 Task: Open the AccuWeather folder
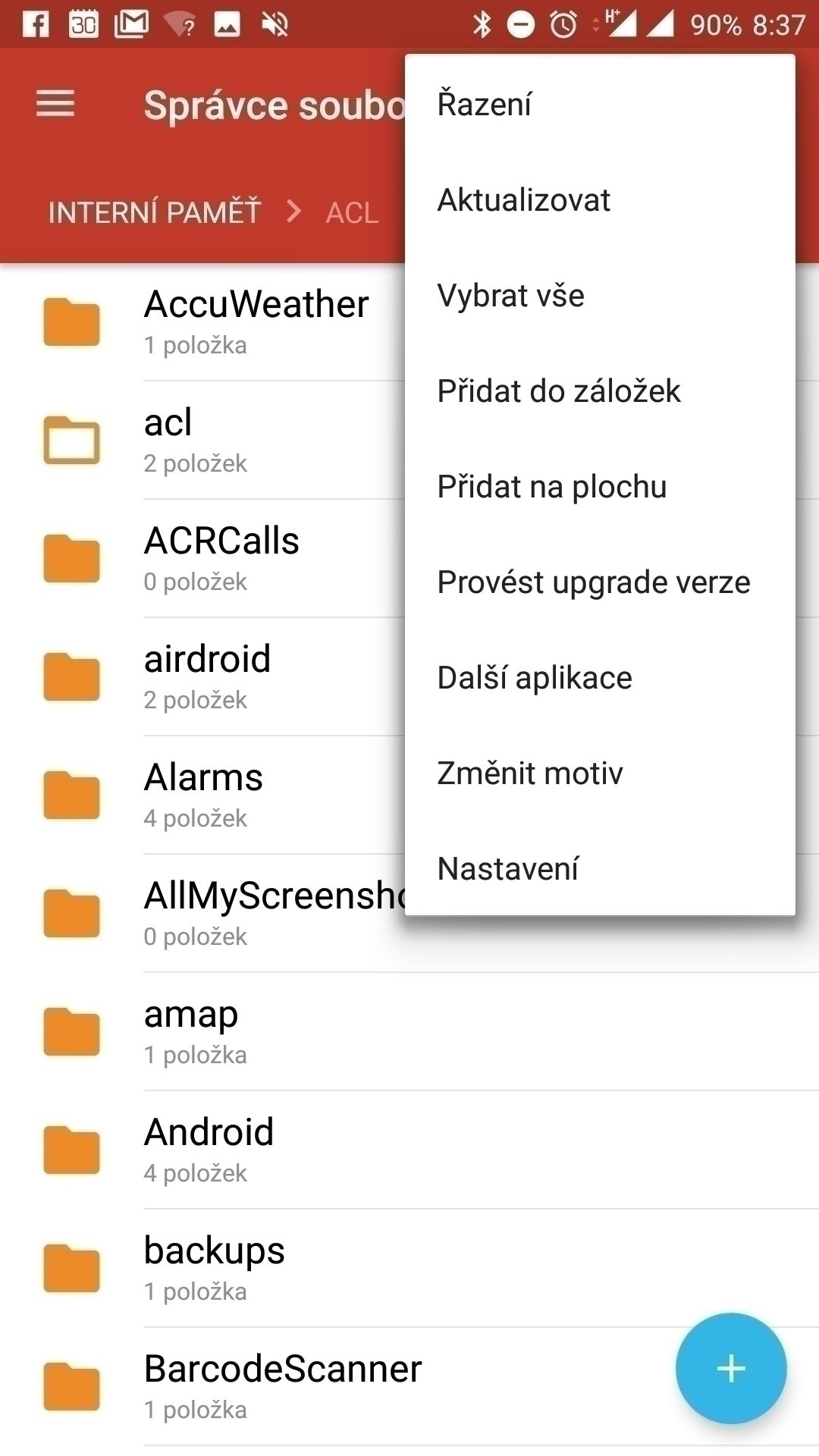coord(202,322)
